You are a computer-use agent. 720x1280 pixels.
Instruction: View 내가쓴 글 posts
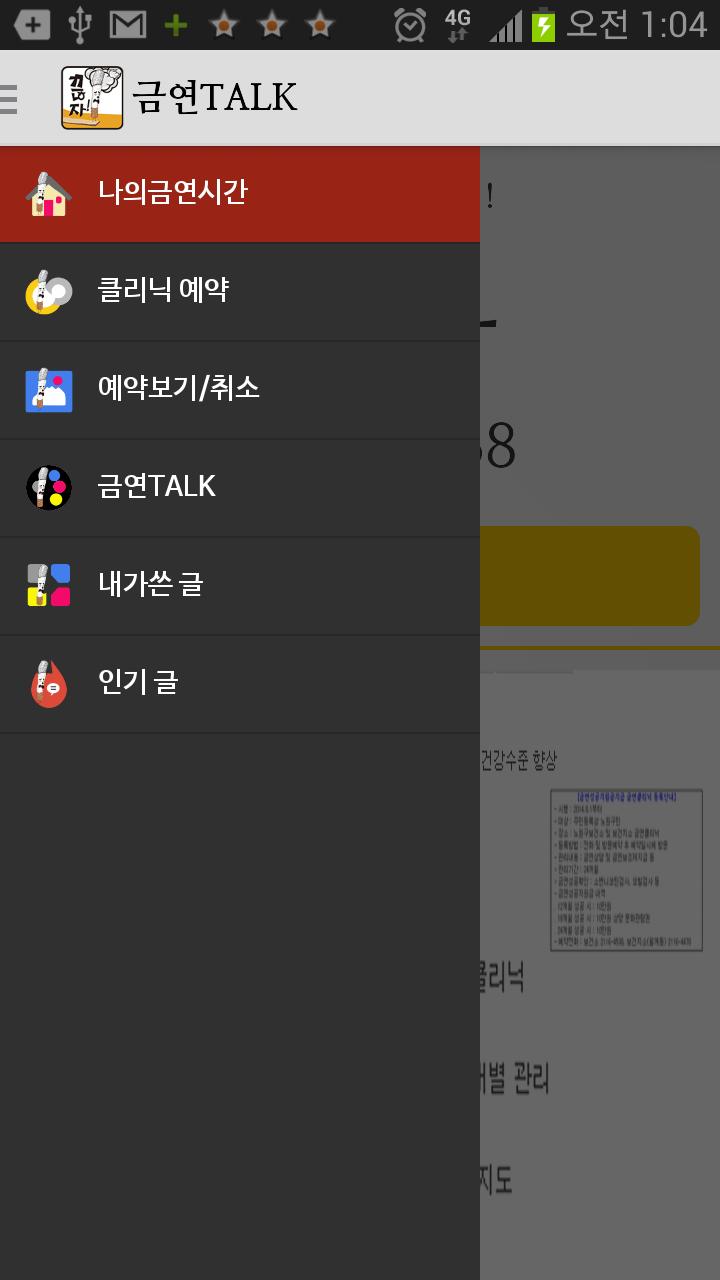tap(240, 585)
